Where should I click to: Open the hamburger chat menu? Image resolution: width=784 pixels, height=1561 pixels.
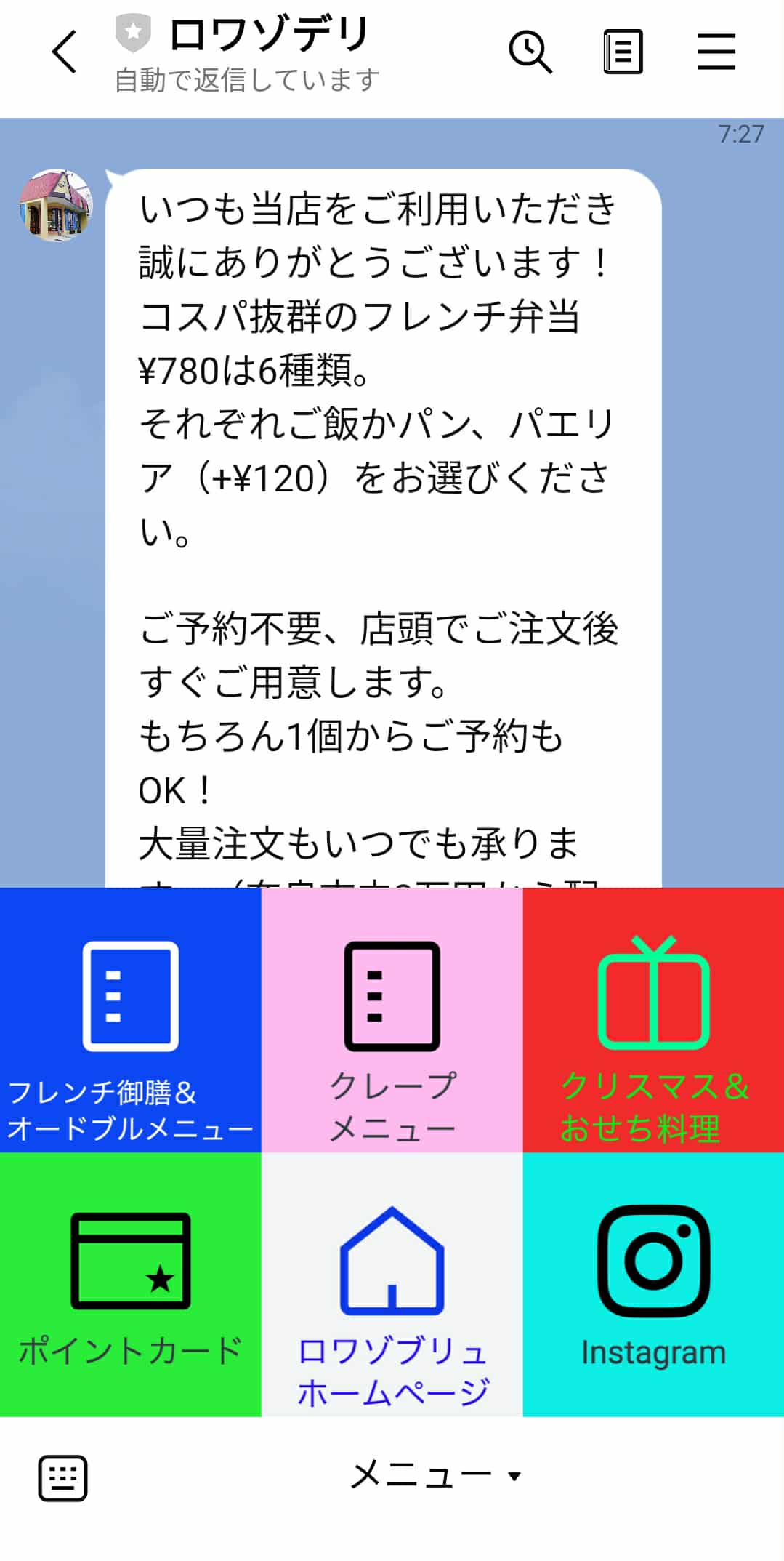[x=716, y=52]
